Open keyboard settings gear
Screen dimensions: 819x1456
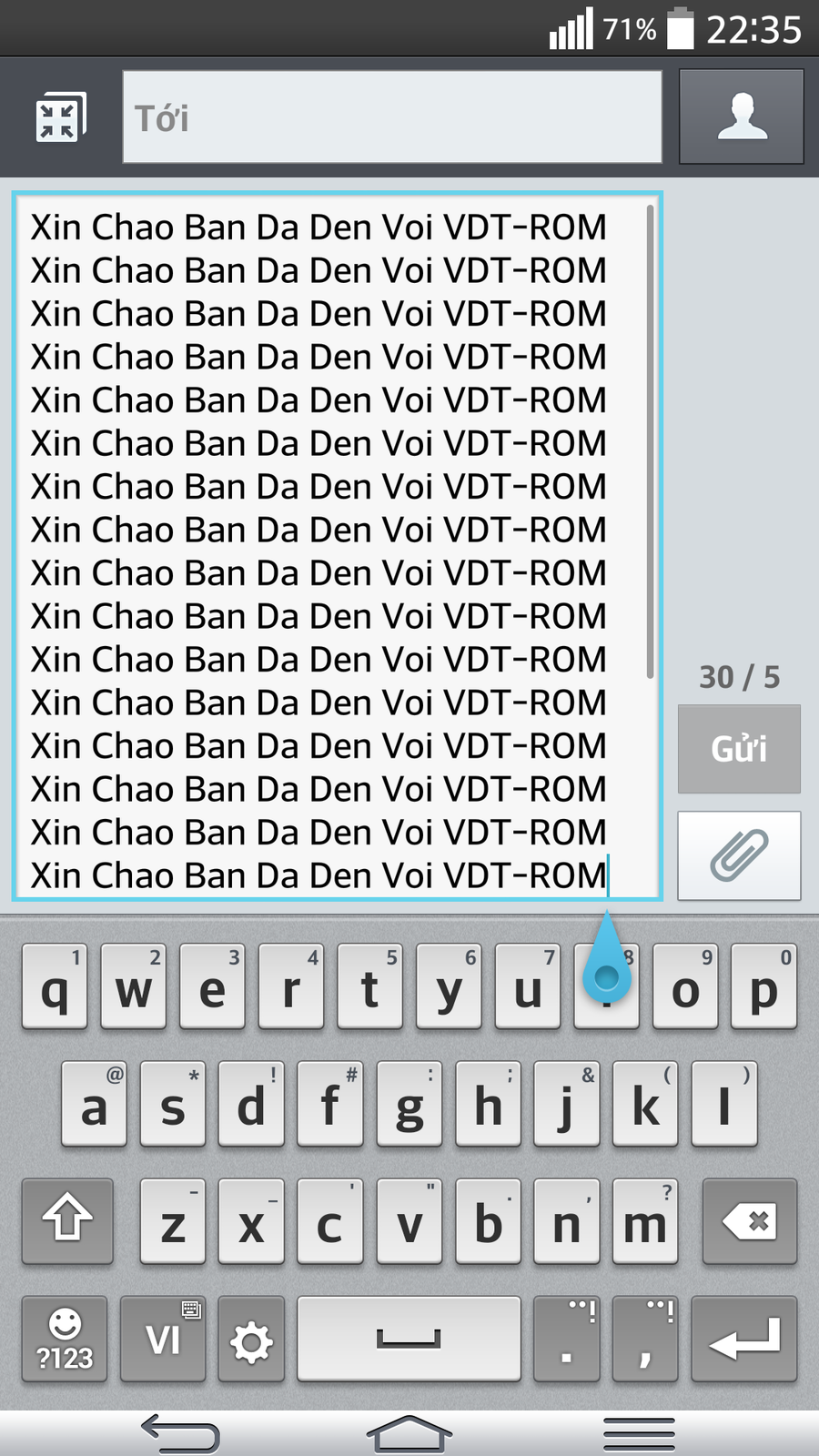251,1340
